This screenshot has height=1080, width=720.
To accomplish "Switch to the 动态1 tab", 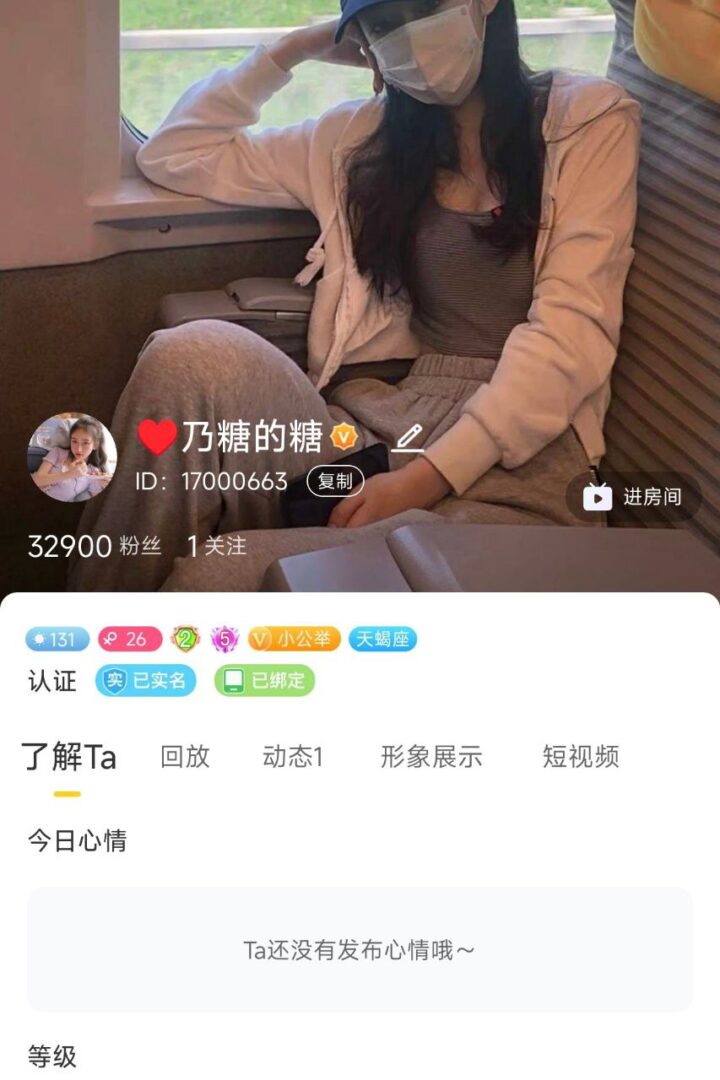I will (292, 757).
